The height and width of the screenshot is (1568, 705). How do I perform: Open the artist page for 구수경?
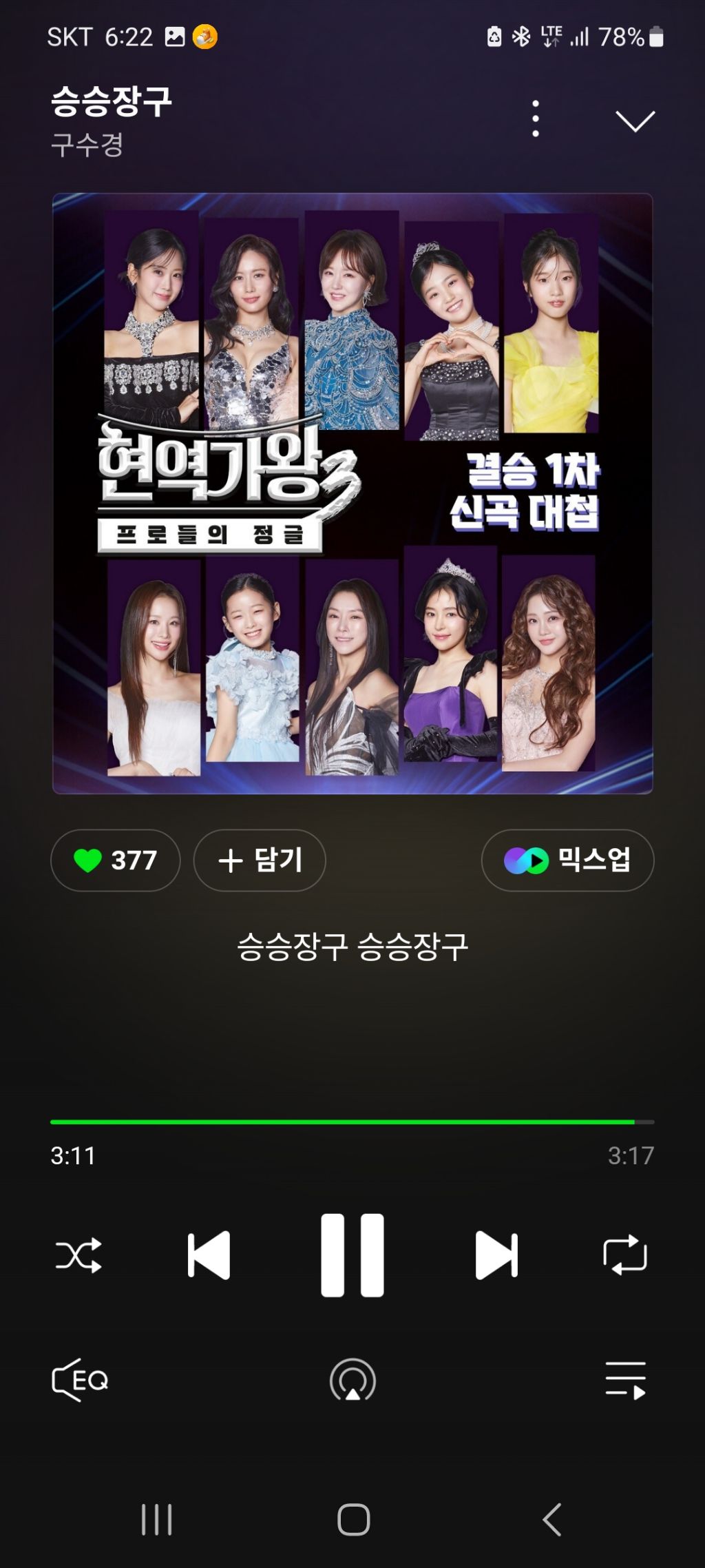[87, 145]
